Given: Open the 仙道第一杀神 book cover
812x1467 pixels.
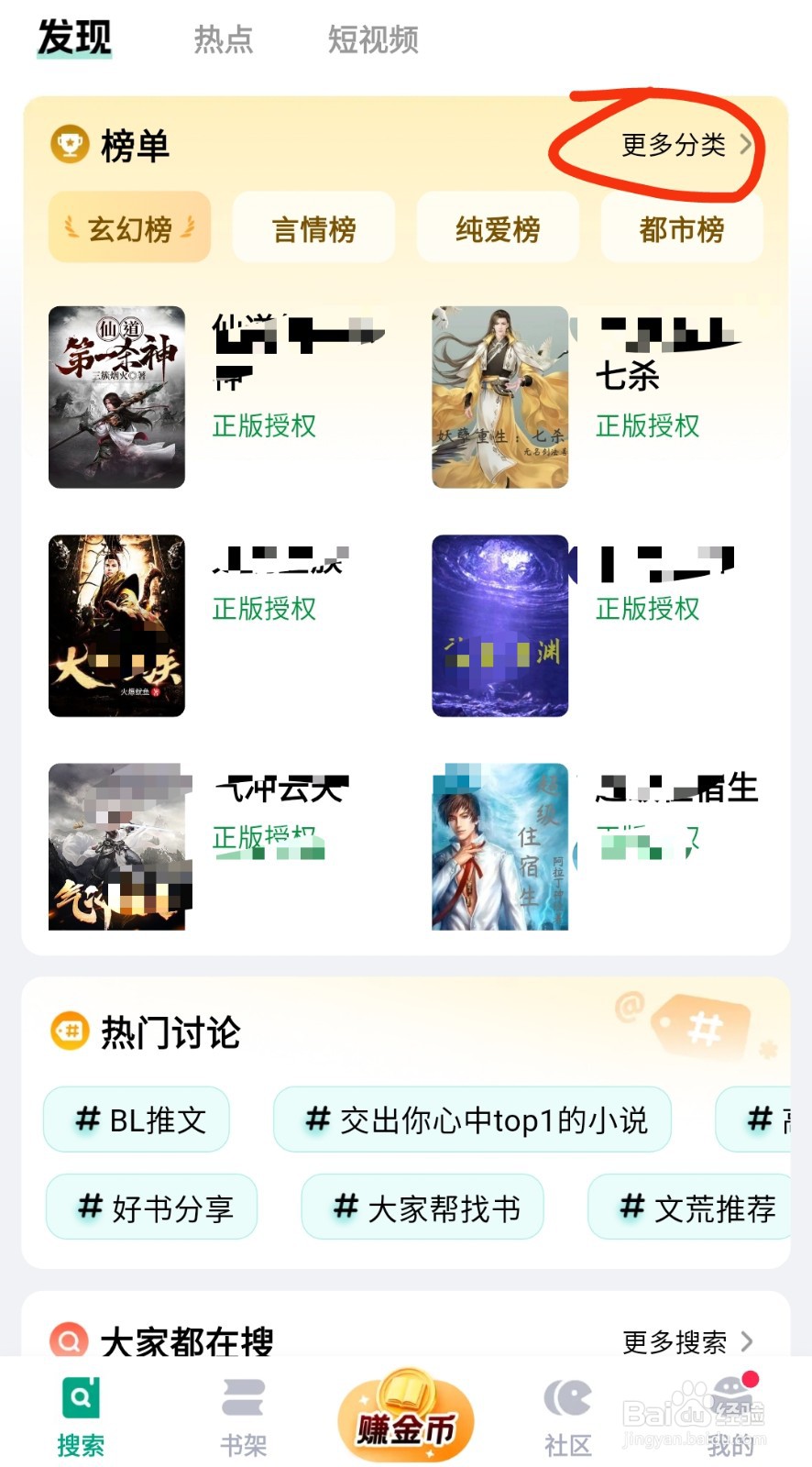Looking at the screenshot, I should coord(116,396).
